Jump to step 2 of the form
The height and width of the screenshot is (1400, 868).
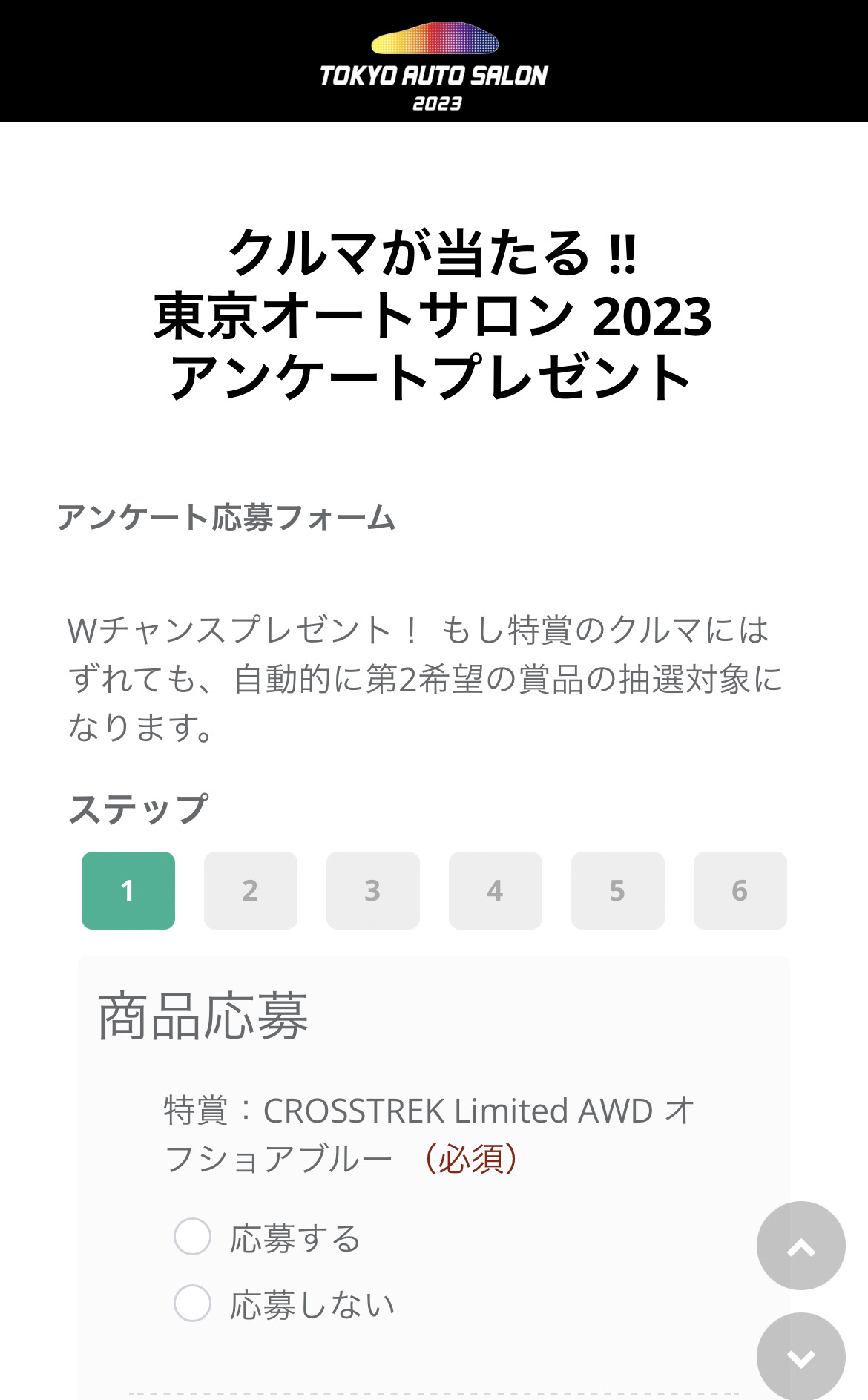click(x=250, y=890)
